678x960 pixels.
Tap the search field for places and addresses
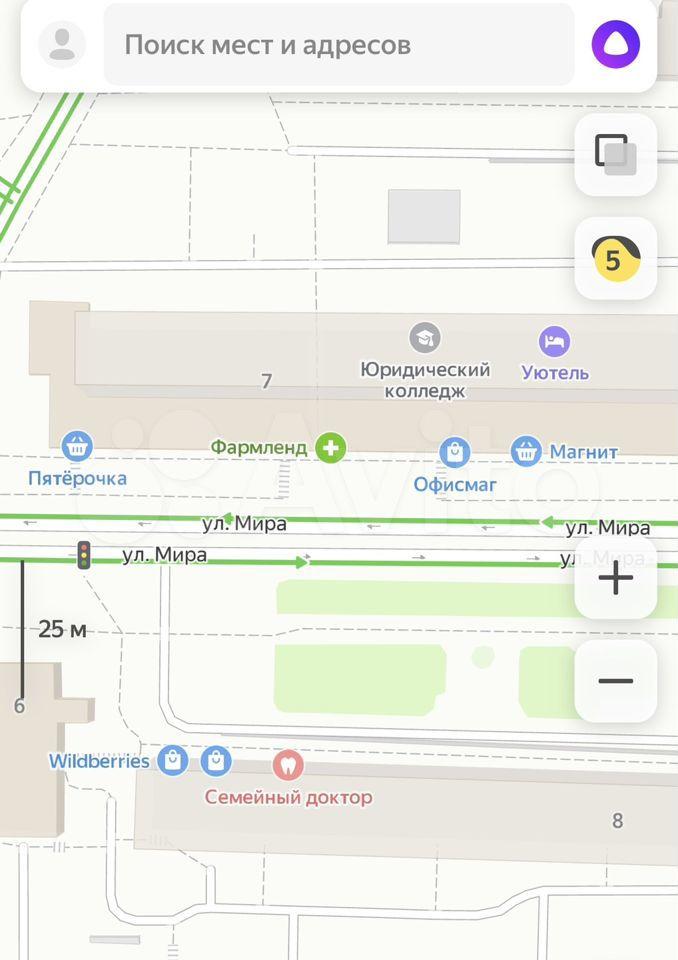(340, 45)
